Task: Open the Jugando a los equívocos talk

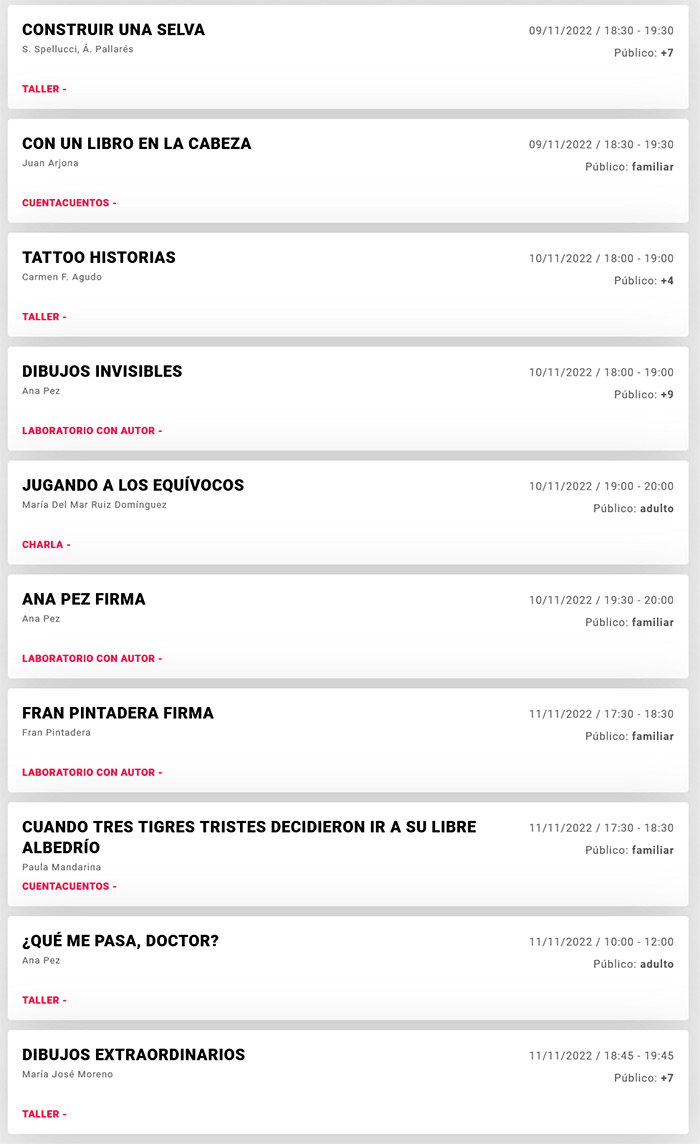Action: click(x=348, y=512)
